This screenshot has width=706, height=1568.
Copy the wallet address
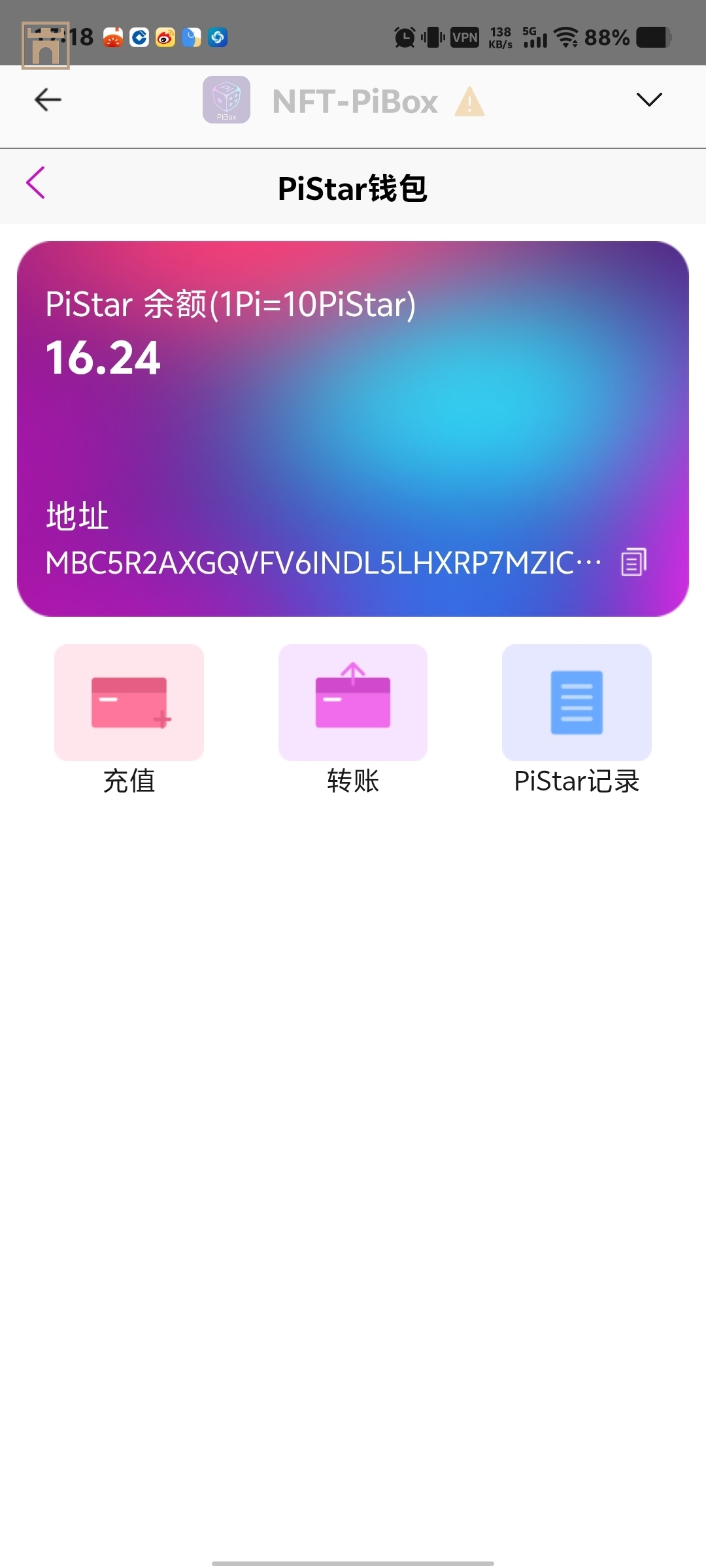coord(633,562)
